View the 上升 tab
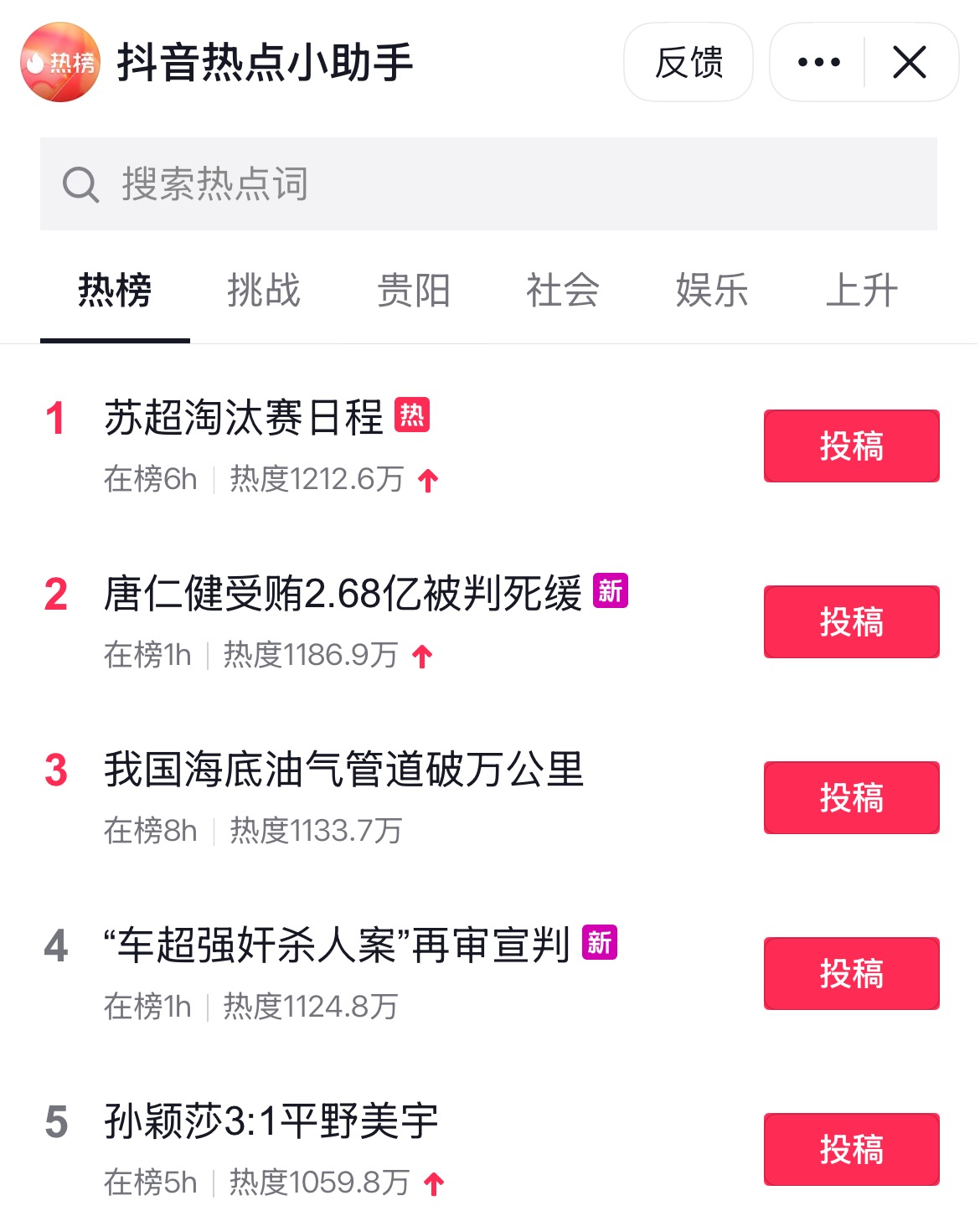Image resolution: width=980 pixels, height=1216 pixels. (x=861, y=291)
